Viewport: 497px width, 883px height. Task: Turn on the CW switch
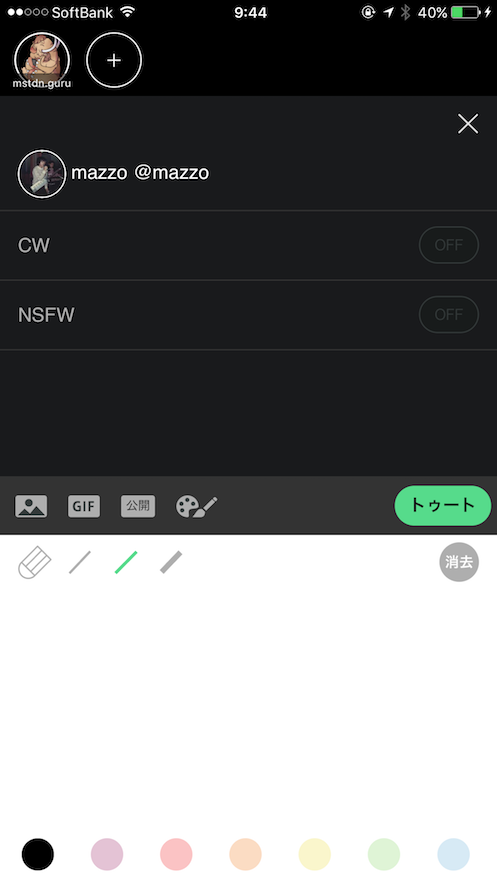pos(449,245)
